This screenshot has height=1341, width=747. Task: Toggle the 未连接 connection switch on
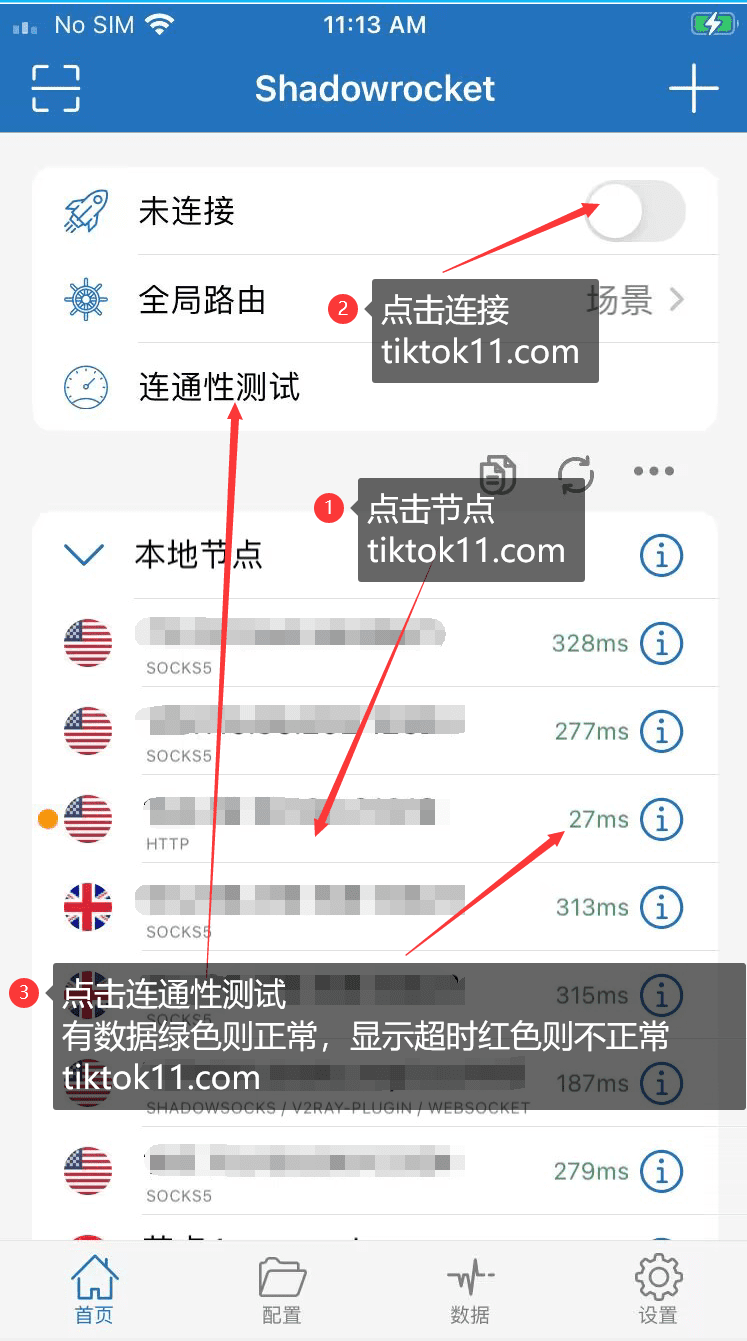tap(635, 211)
